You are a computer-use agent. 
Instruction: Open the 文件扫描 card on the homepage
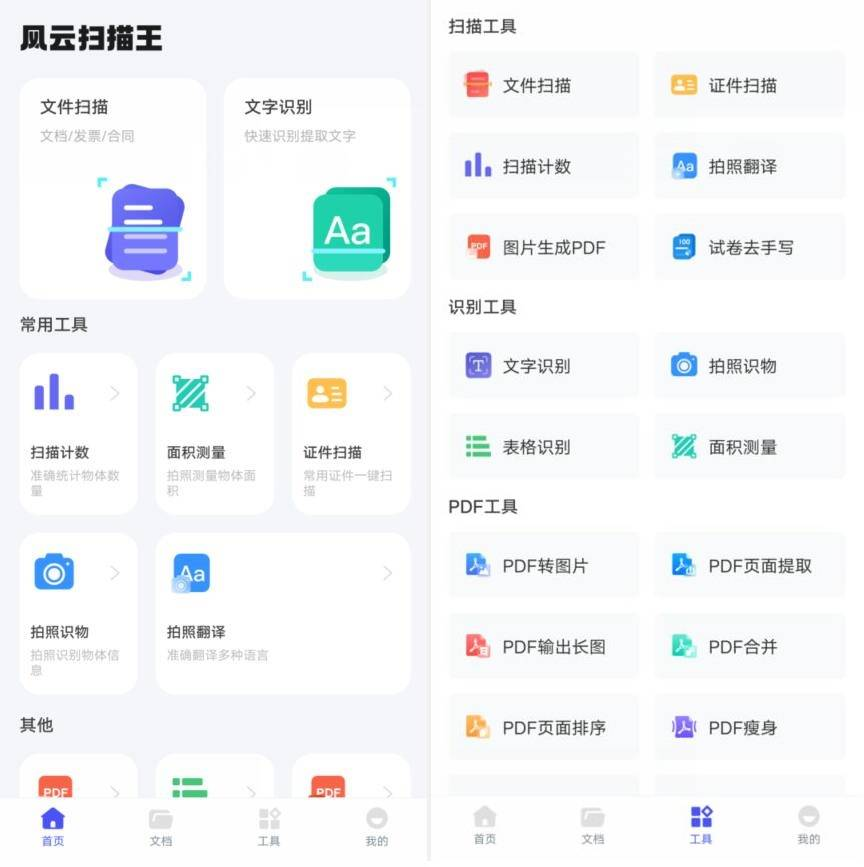click(112, 185)
